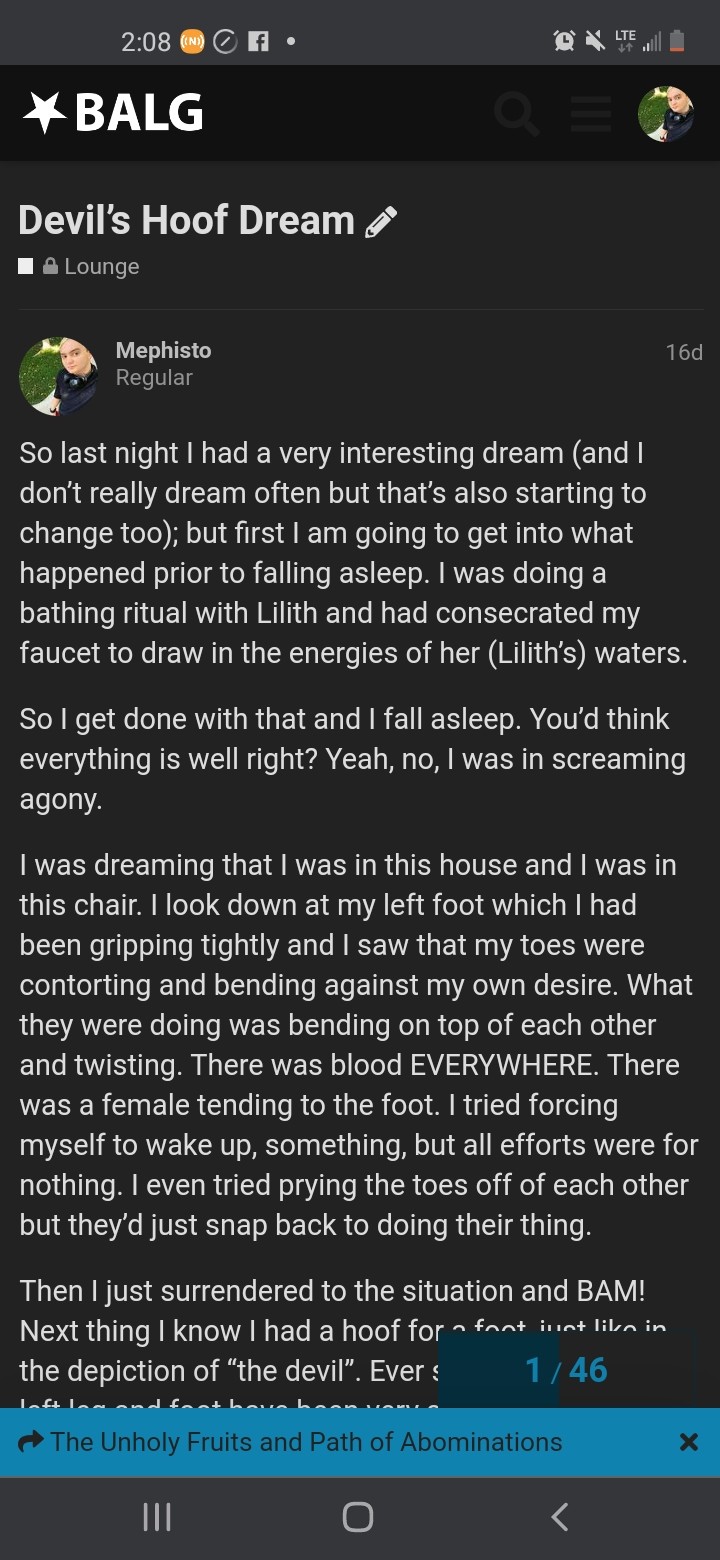Open your profile avatar menu

[x=666, y=114]
